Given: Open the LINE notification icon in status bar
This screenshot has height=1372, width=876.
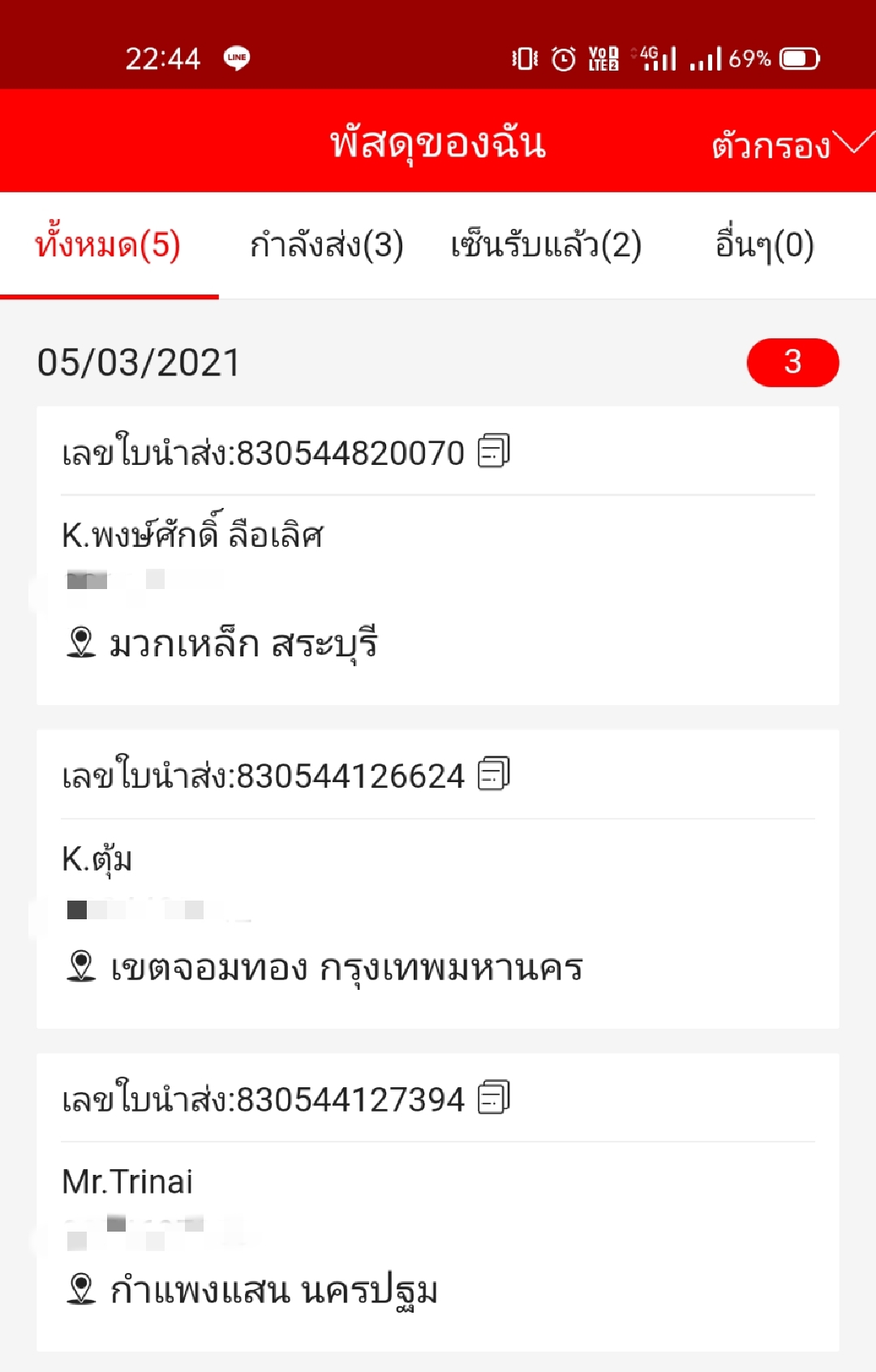Looking at the screenshot, I should point(238,58).
